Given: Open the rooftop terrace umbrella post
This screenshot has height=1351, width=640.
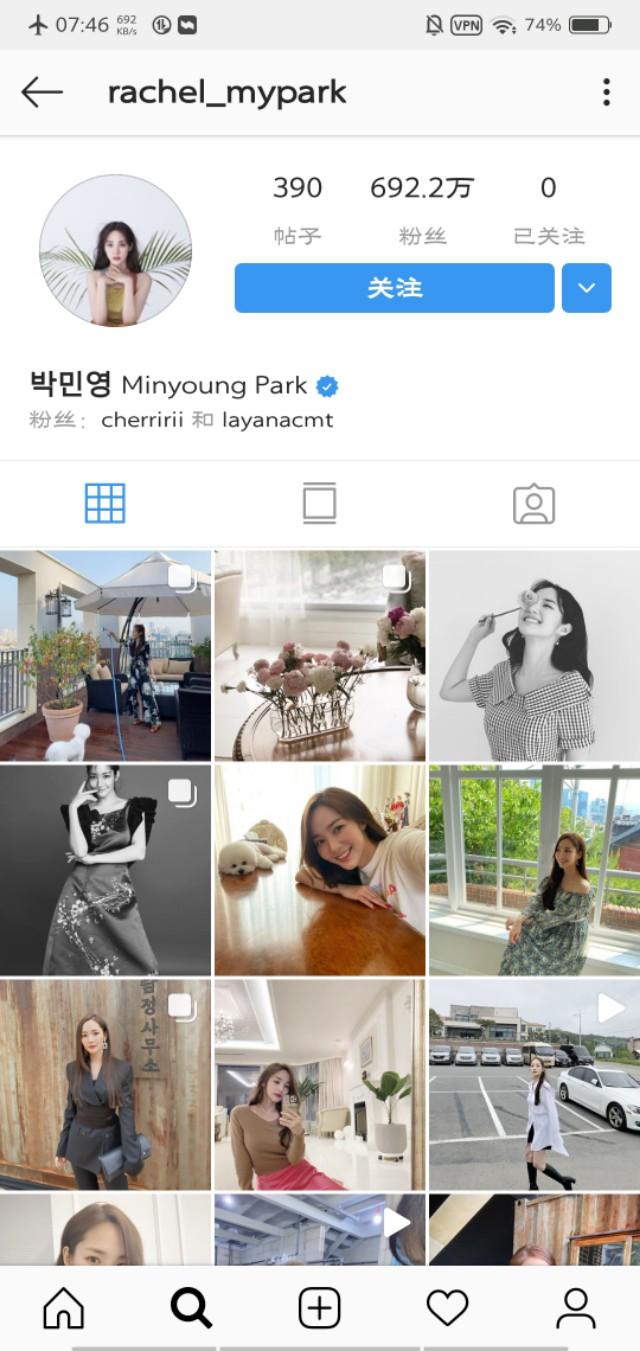Looking at the screenshot, I should pos(105,655).
